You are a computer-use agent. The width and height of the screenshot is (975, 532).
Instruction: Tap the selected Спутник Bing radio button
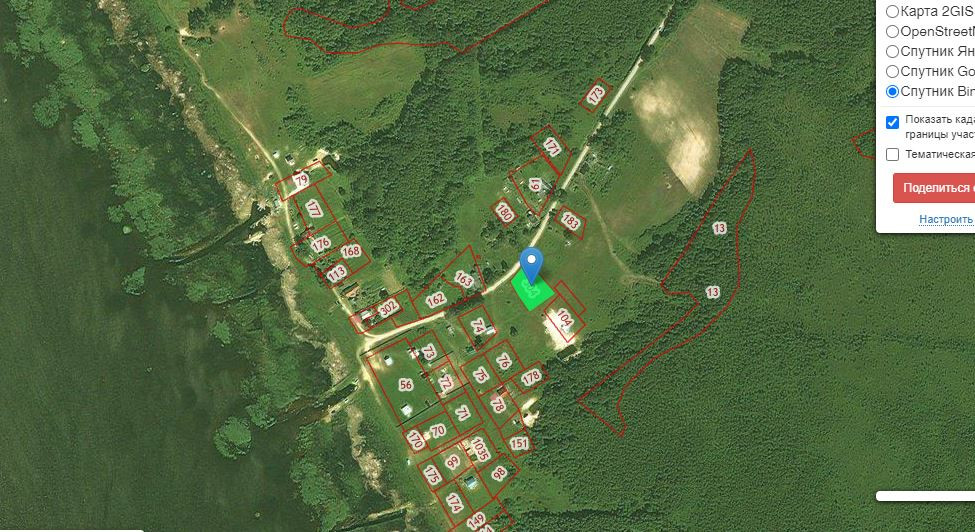[x=892, y=91]
